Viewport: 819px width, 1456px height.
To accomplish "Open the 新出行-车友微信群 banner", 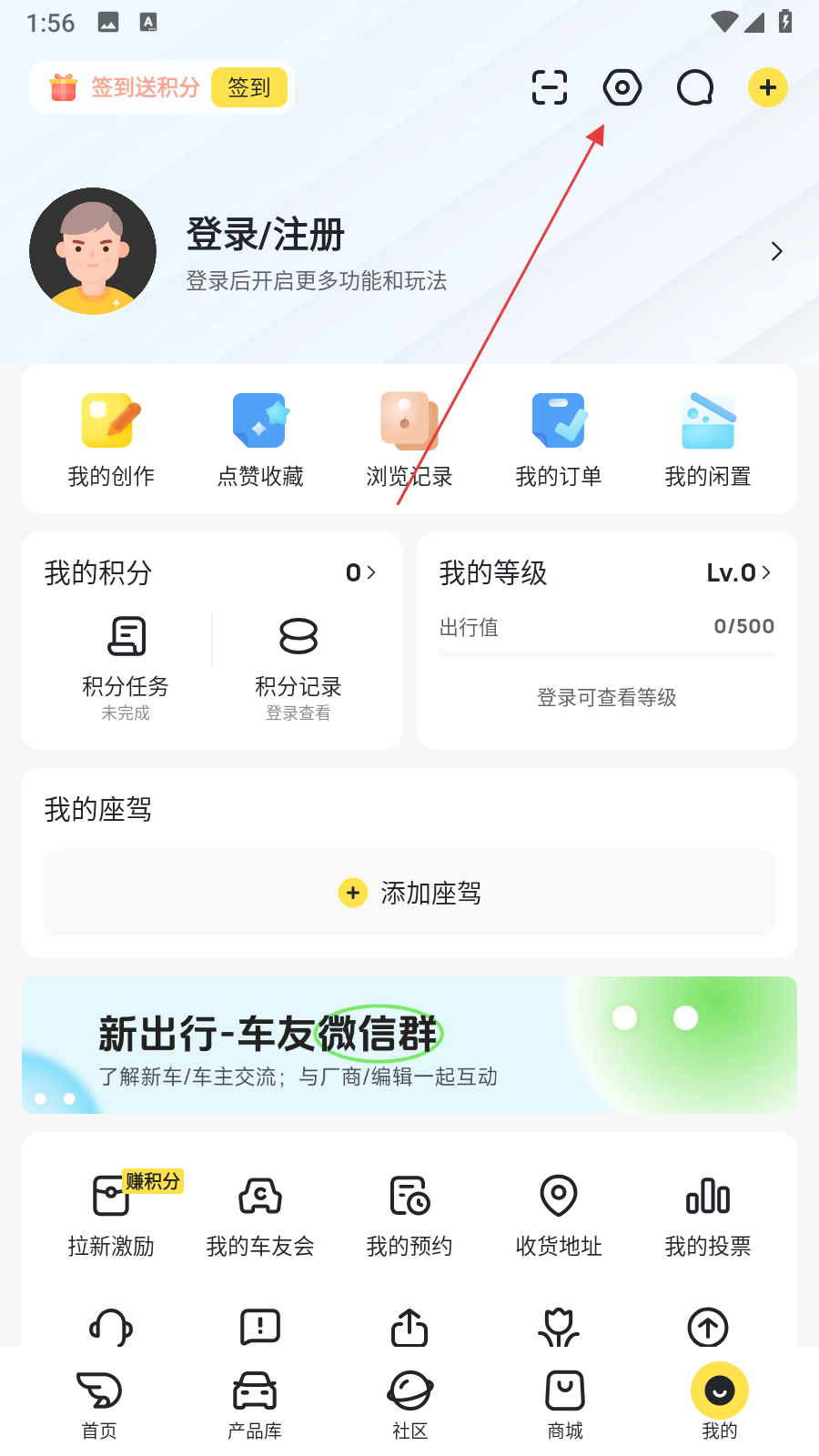I will [x=409, y=1045].
